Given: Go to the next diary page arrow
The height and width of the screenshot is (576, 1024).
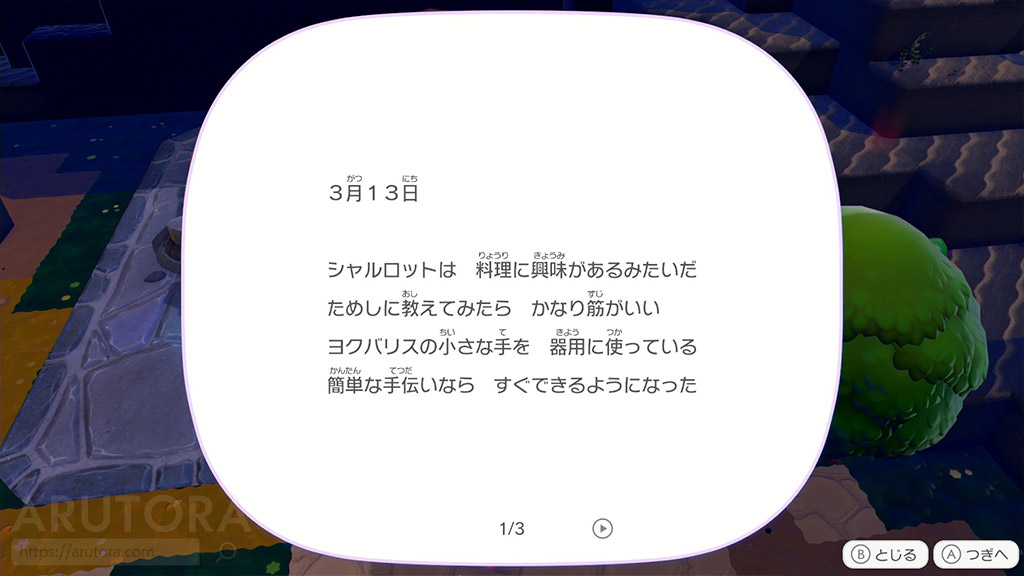Looking at the screenshot, I should tap(602, 529).
